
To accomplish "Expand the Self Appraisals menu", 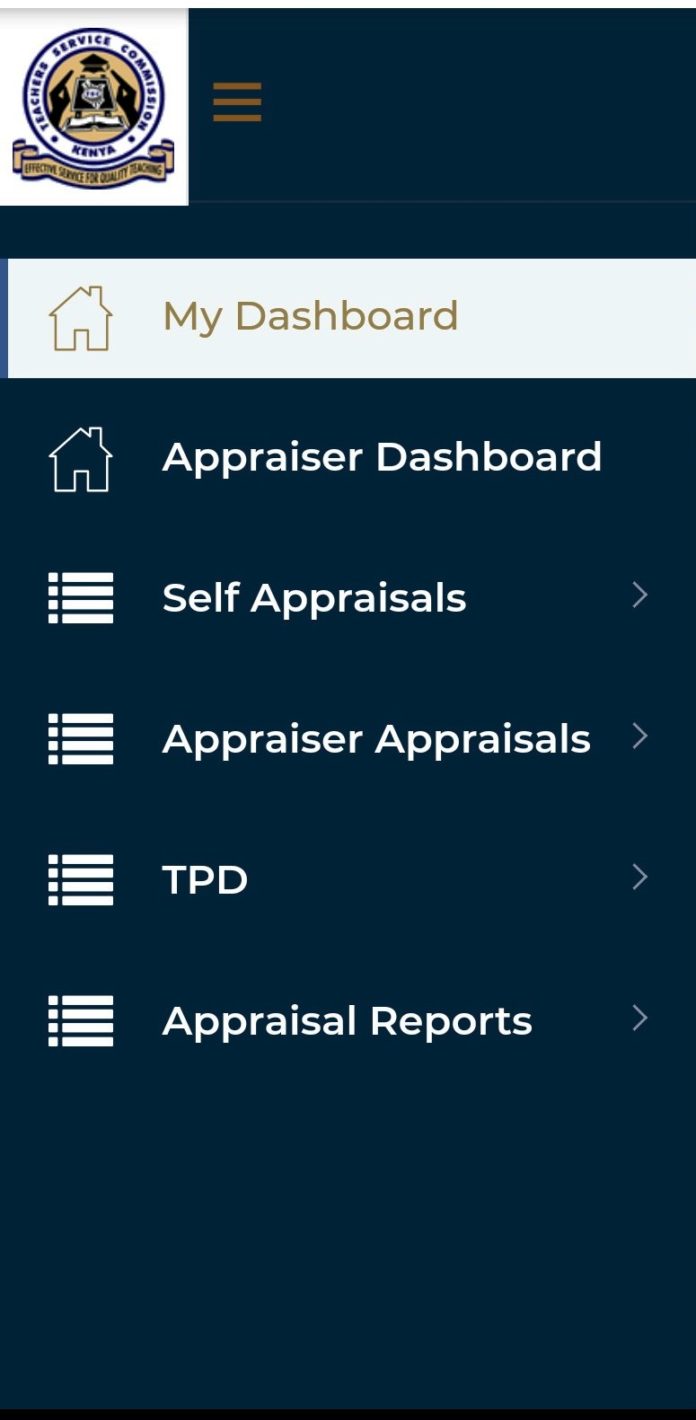I will pyautogui.click(x=348, y=598).
